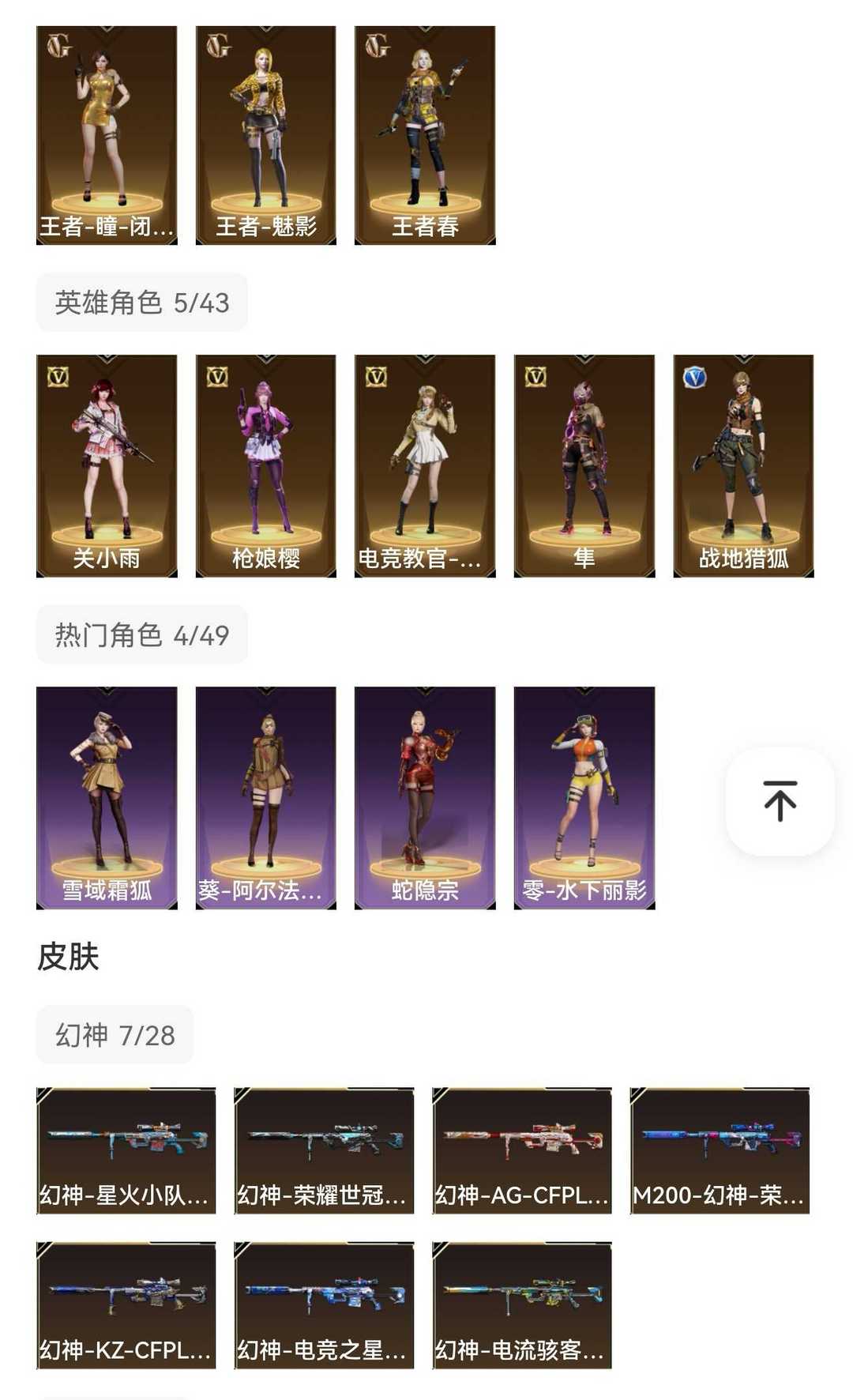The height and width of the screenshot is (1400, 853).
Task: Select the 幻神-电流骇客 weapon skin
Action: click(524, 1304)
